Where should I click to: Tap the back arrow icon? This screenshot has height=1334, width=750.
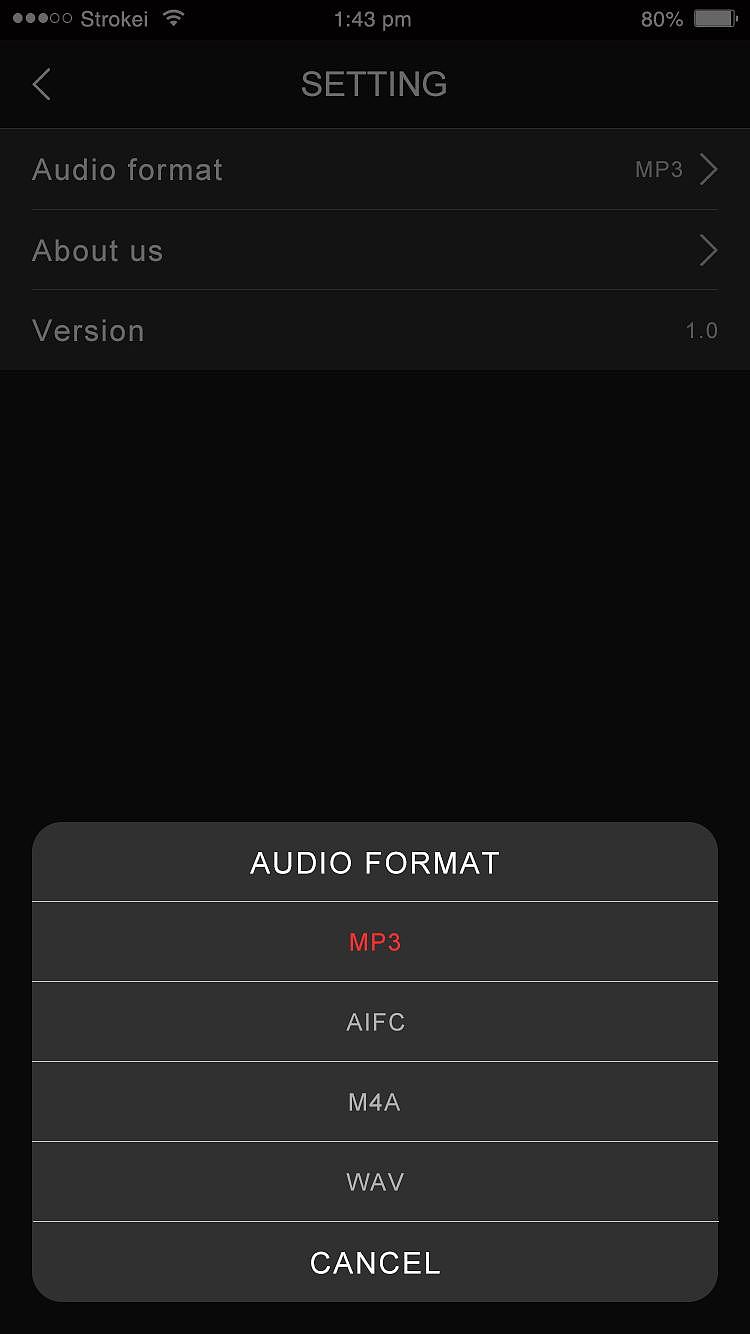(40, 84)
